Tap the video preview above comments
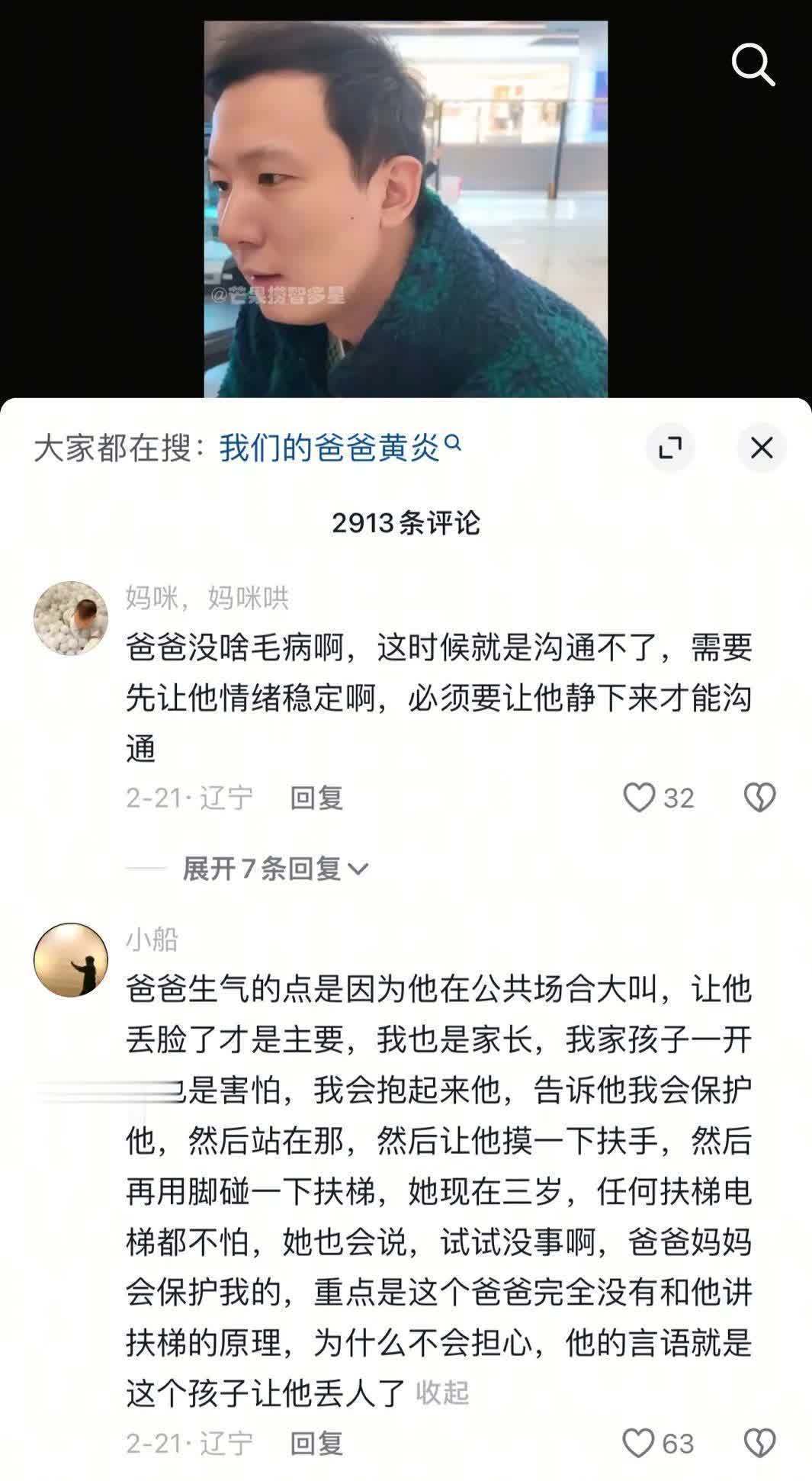The width and height of the screenshot is (812, 1481). point(405,208)
